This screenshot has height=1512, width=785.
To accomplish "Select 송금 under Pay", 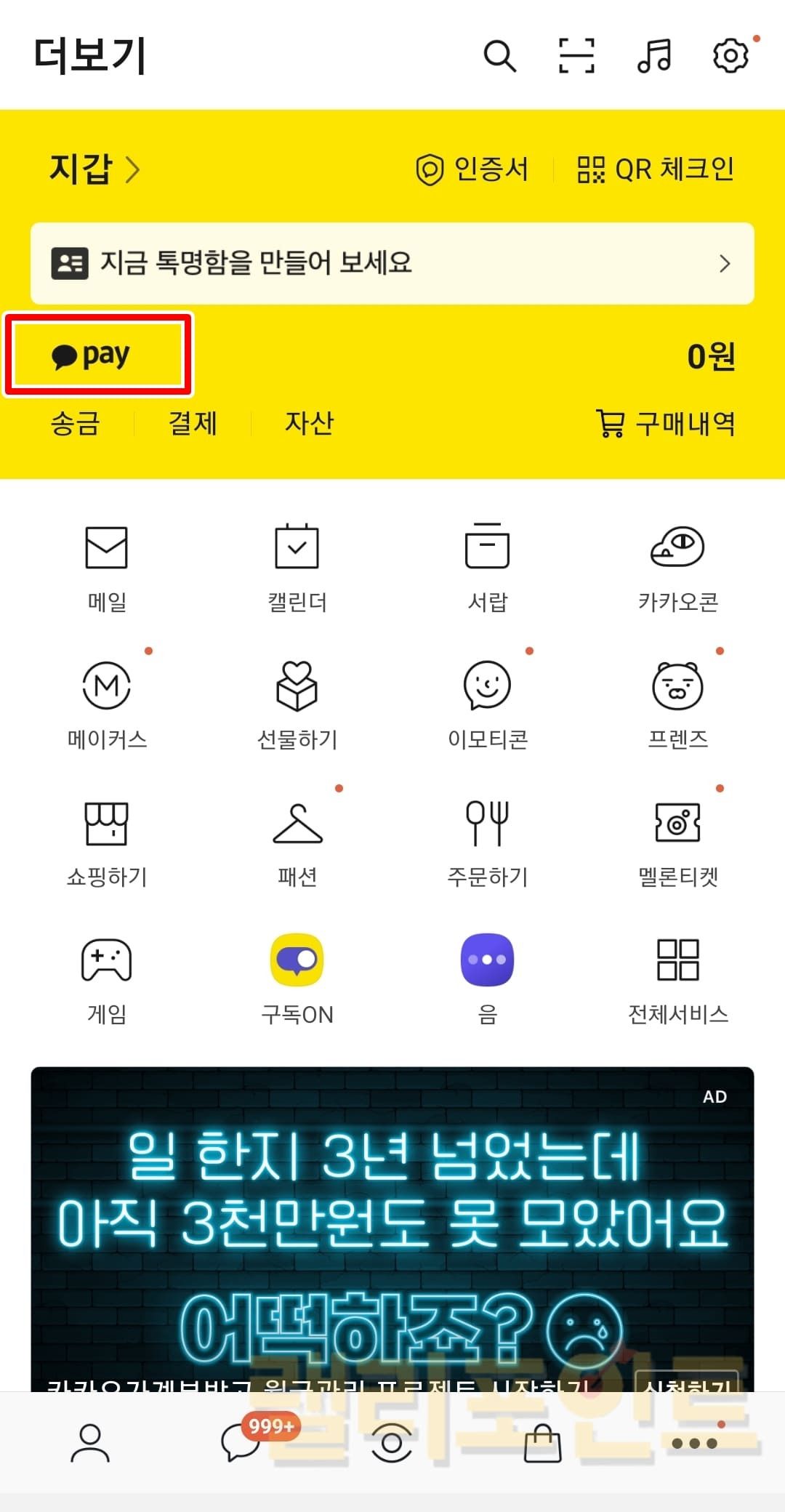I will pos(75,423).
